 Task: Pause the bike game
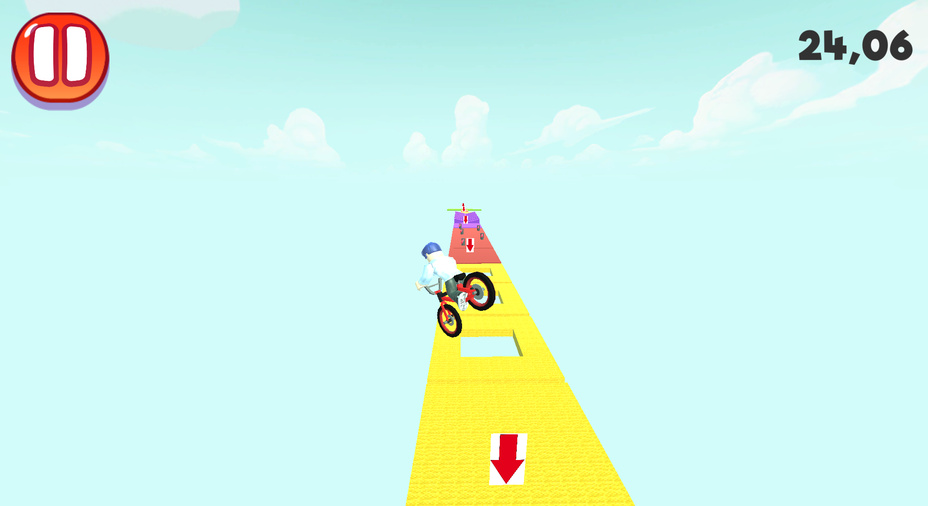(60, 57)
